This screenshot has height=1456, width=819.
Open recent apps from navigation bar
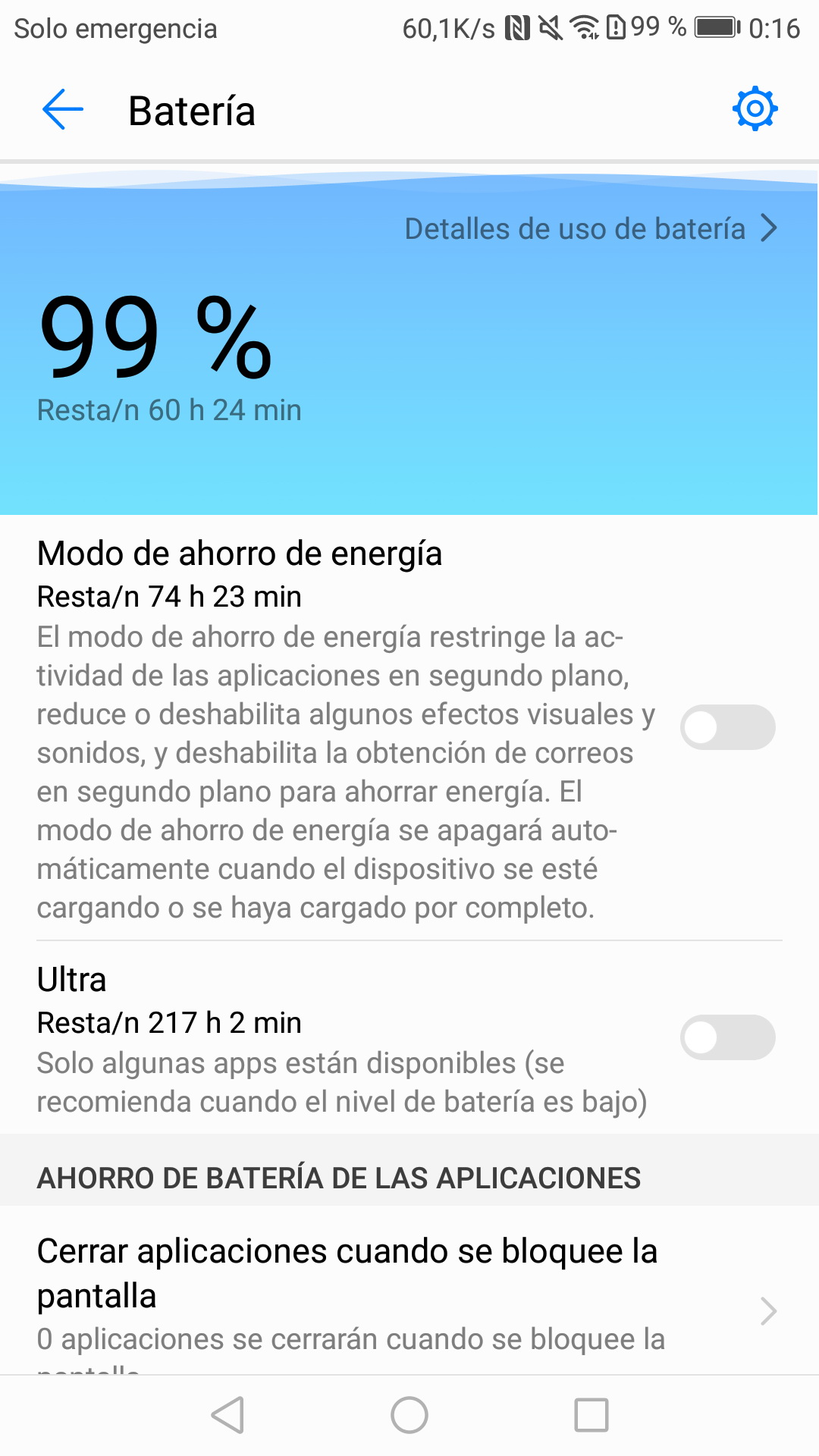click(591, 1415)
